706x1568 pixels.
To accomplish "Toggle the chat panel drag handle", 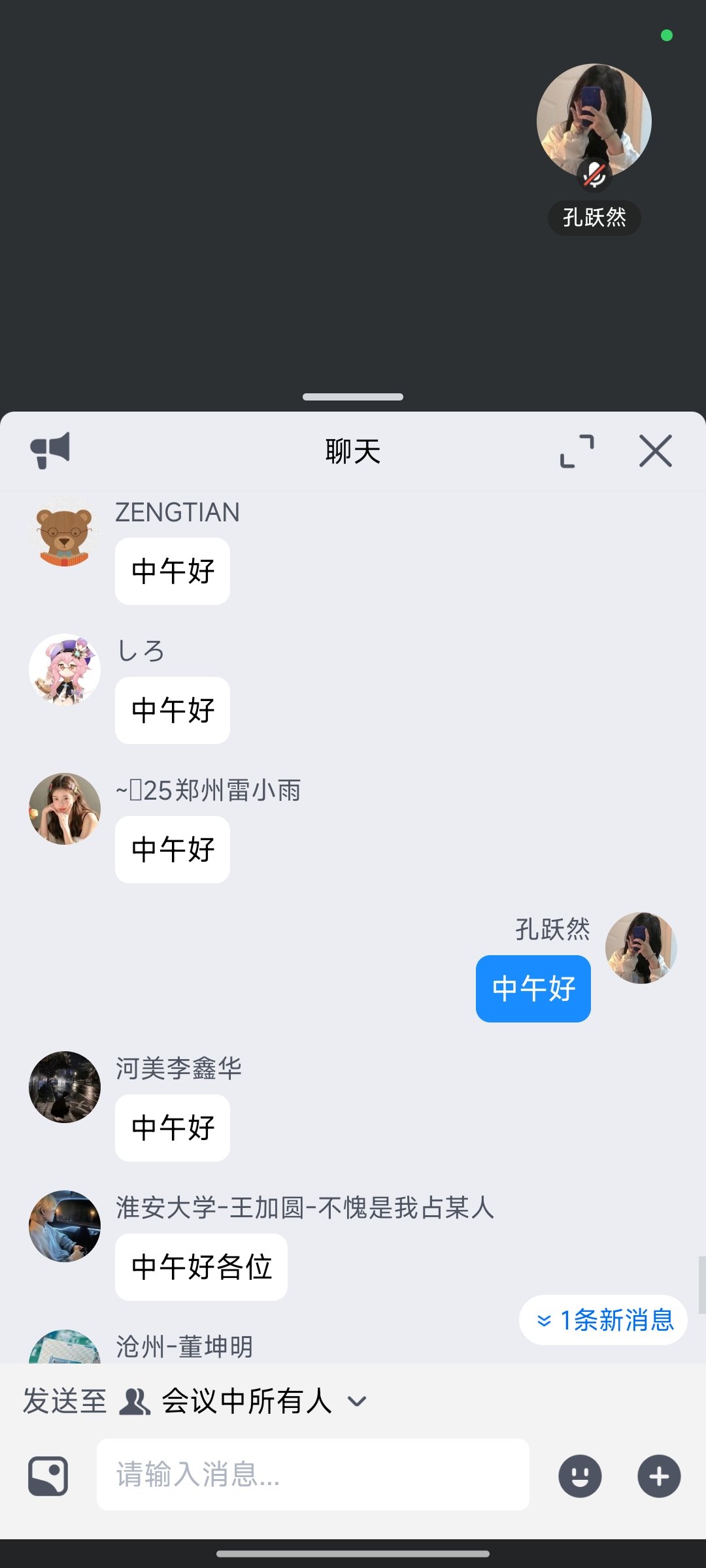I will [352, 397].
